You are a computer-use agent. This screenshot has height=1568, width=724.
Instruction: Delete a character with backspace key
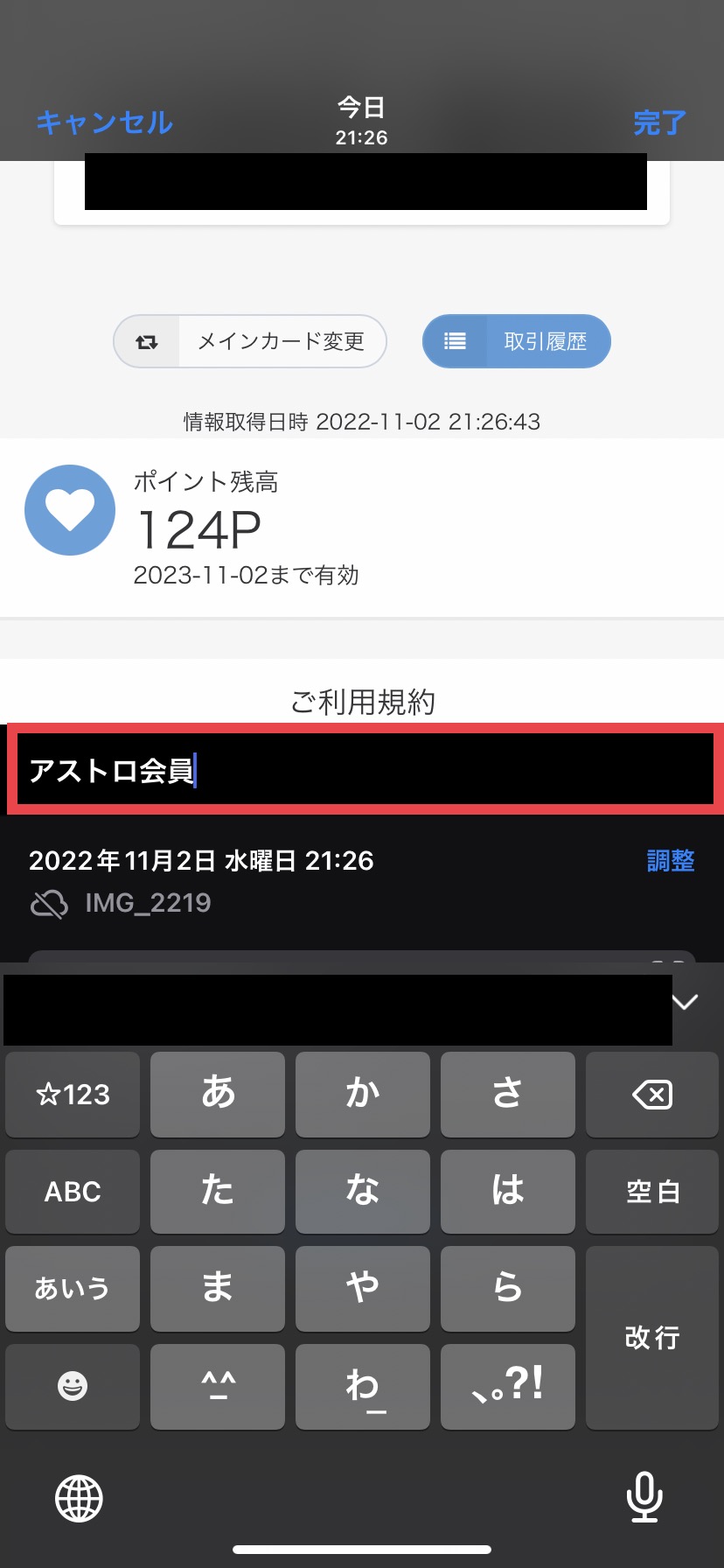(x=652, y=1095)
